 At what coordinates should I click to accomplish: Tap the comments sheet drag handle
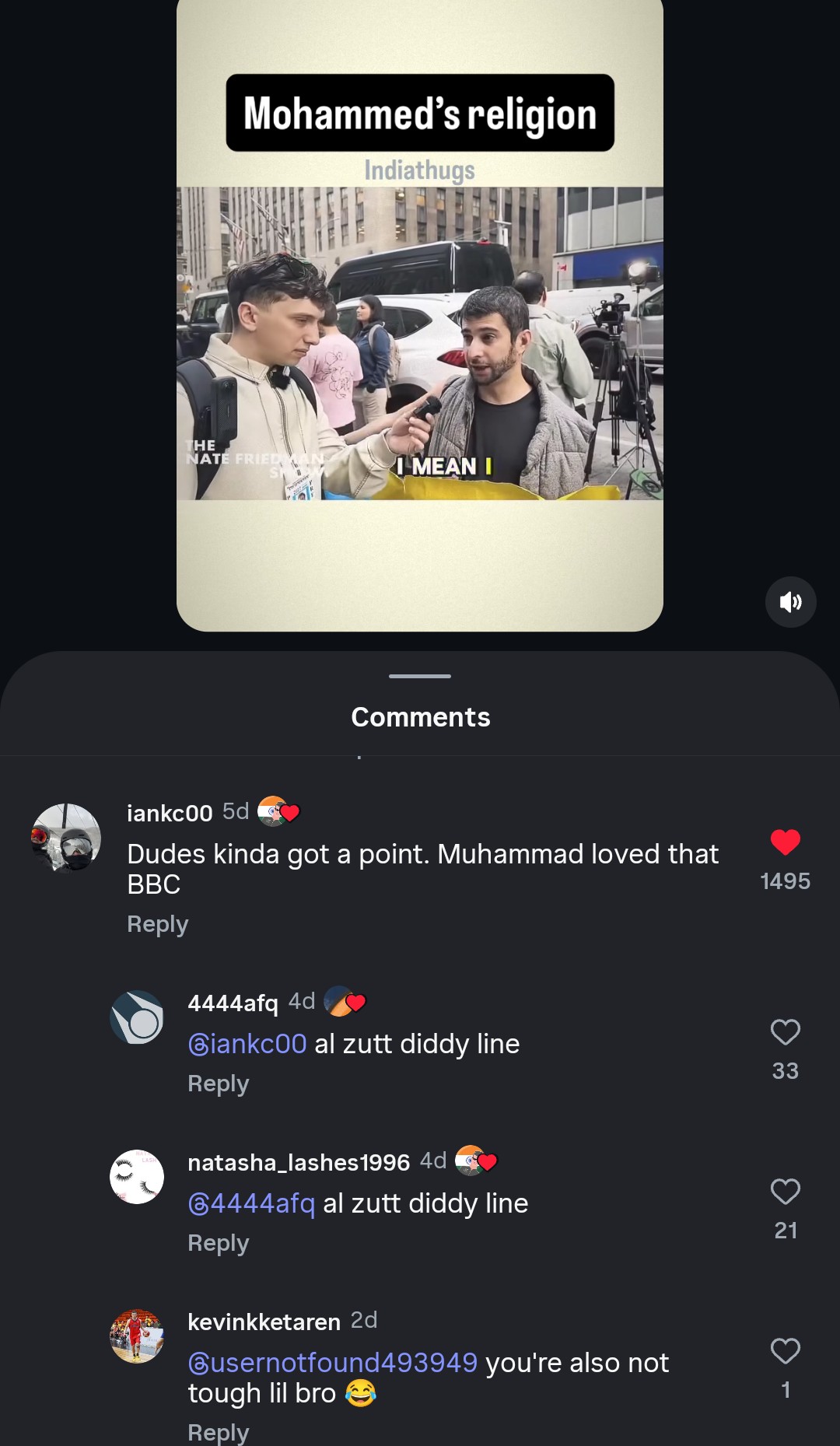pyautogui.click(x=420, y=676)
